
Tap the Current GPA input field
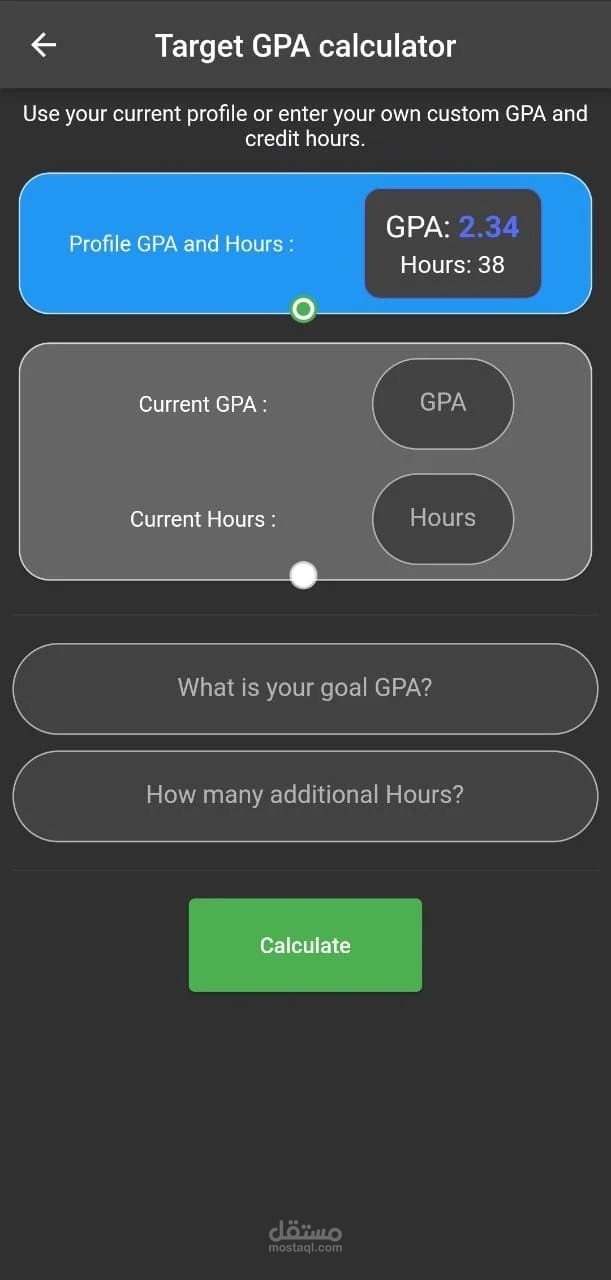pyautogui.click(x=443, y=403)
